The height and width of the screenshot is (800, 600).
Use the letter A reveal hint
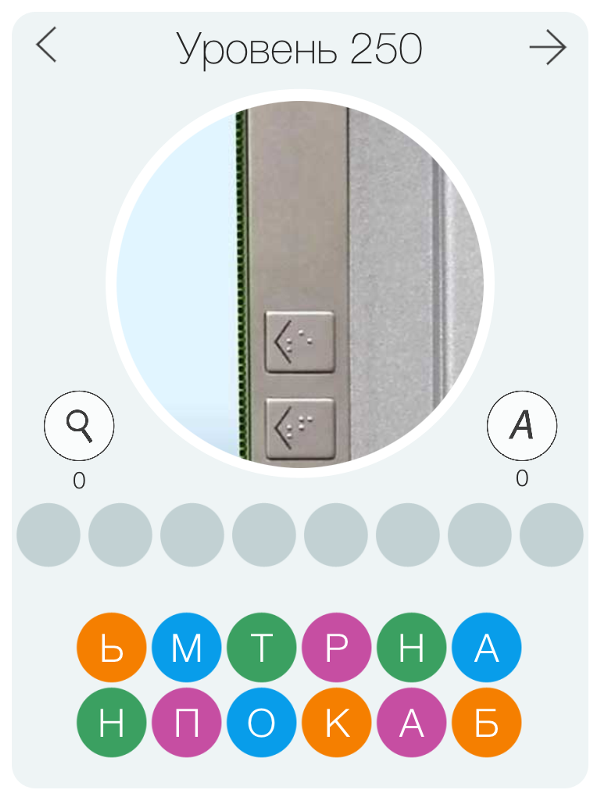(x=521, y=426)
